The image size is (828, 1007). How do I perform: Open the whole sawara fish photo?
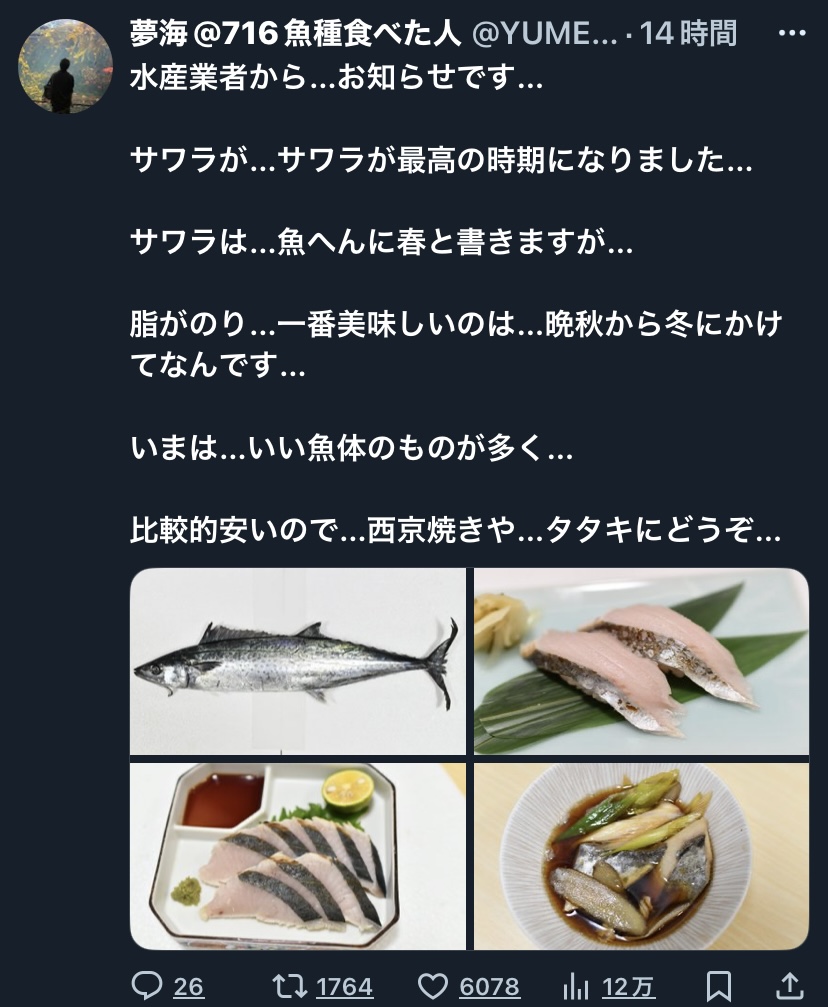coord(298,661)
